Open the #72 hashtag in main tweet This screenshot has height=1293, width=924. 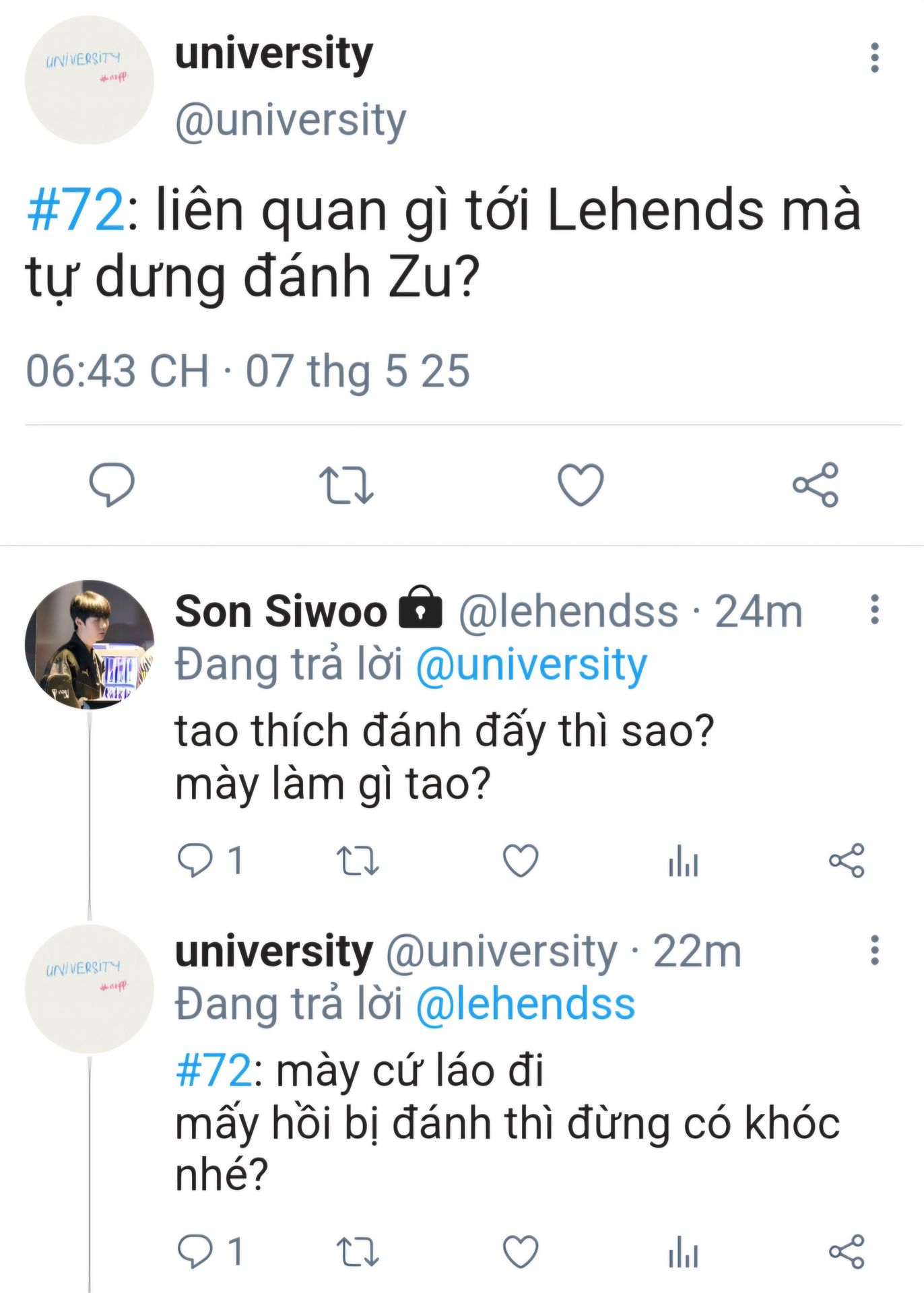pos(75,211)
